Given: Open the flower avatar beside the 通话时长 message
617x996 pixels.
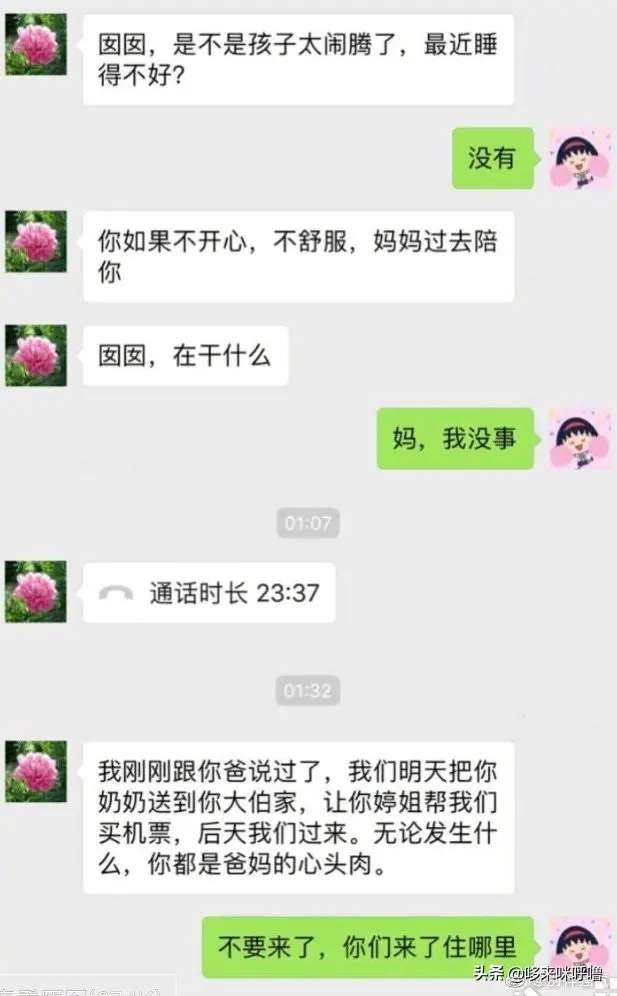Looking at the screenshot, I should [36, 592].
